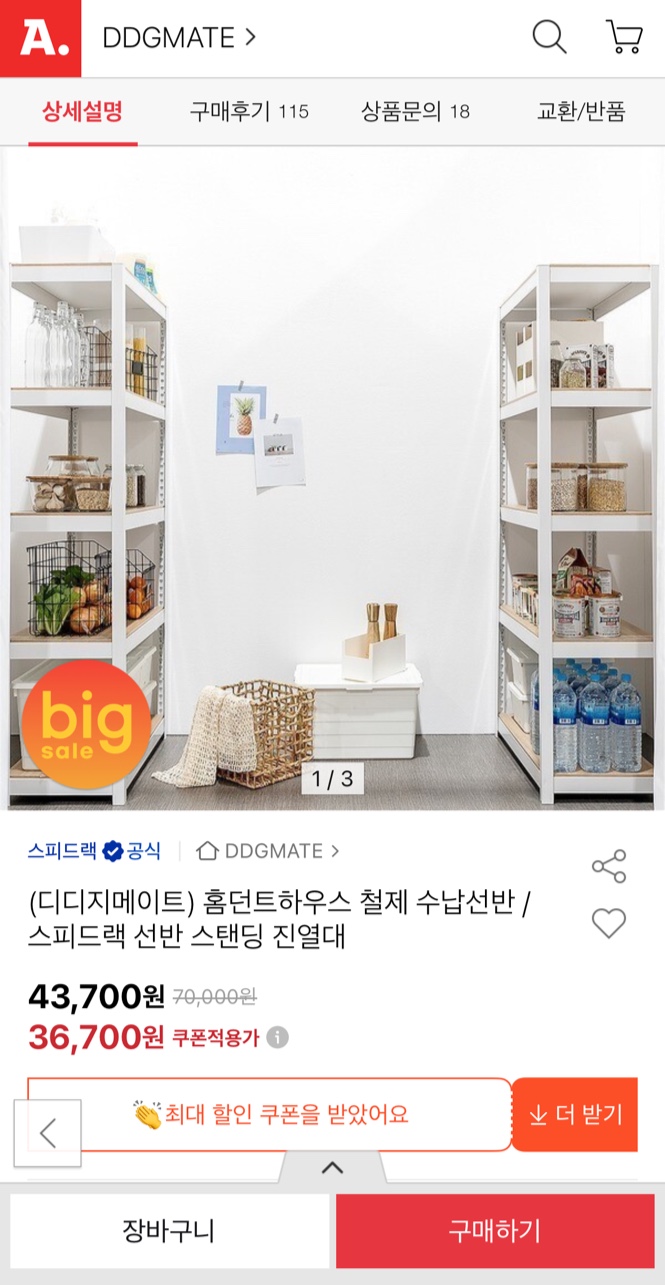Select the 상세설명 tab

click(x=82, y=111)
